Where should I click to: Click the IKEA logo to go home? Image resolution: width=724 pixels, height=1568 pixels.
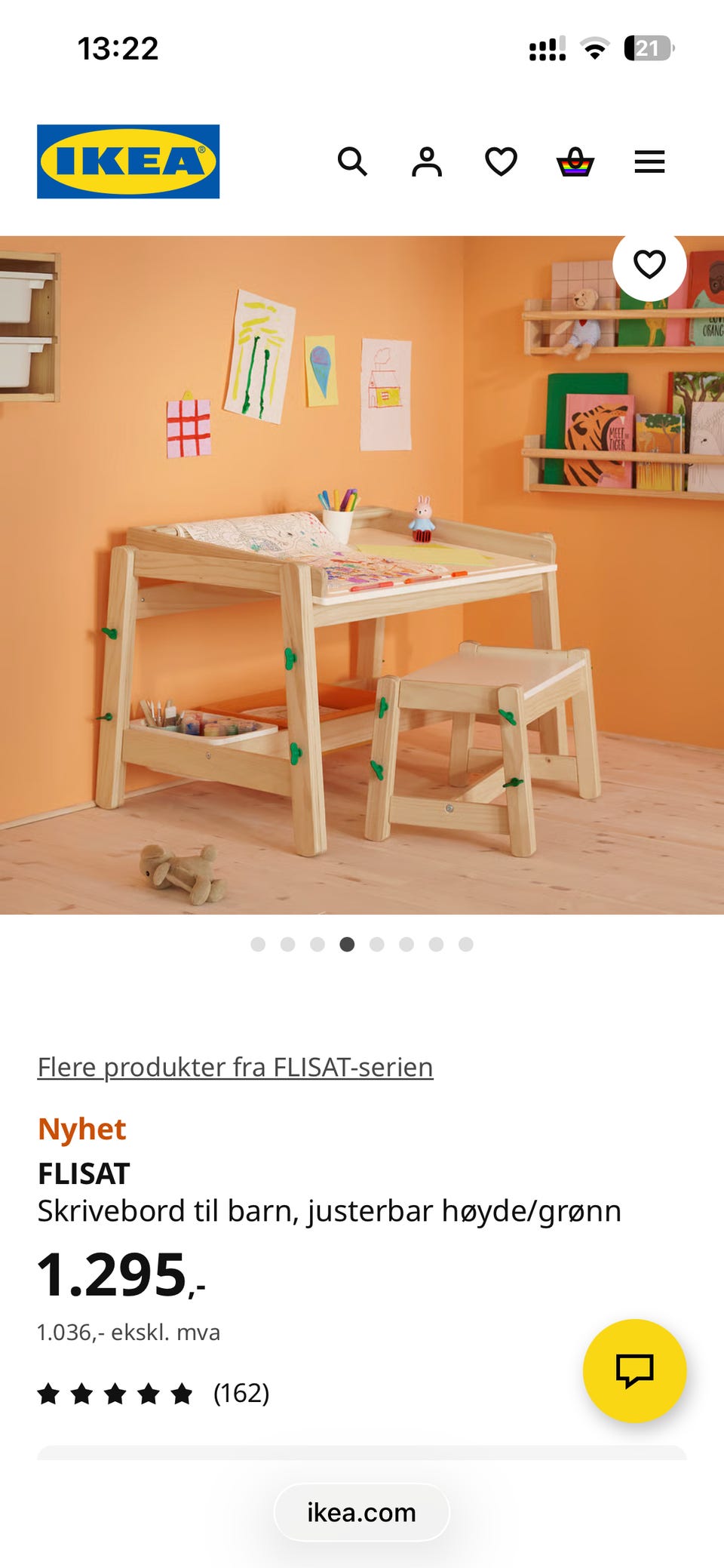coord(127,161)
